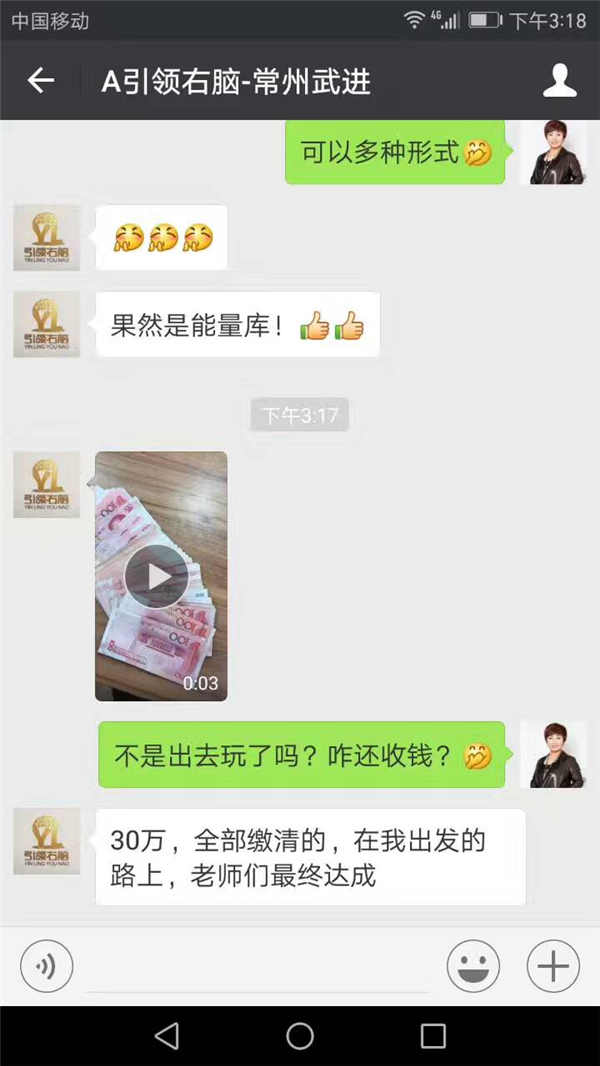This screenshot has width=600, height=1066.
Task: Go back from the chat
Action: pyautogui.click(x=40, y=81)
